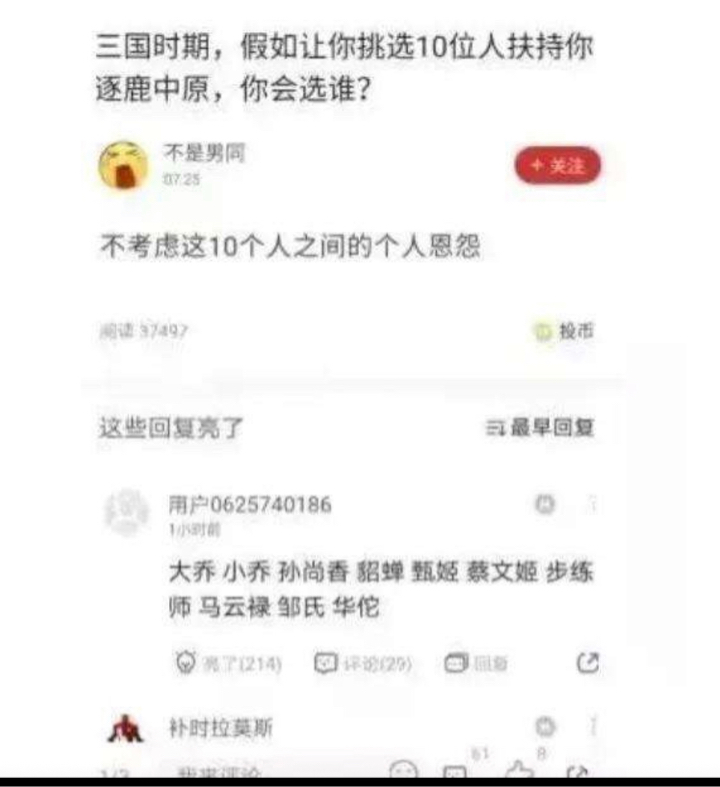The height and width of the screenshot is (787, 720).
Task: Open 不是男同's profile avatar
Action: (x=122, y=166)
